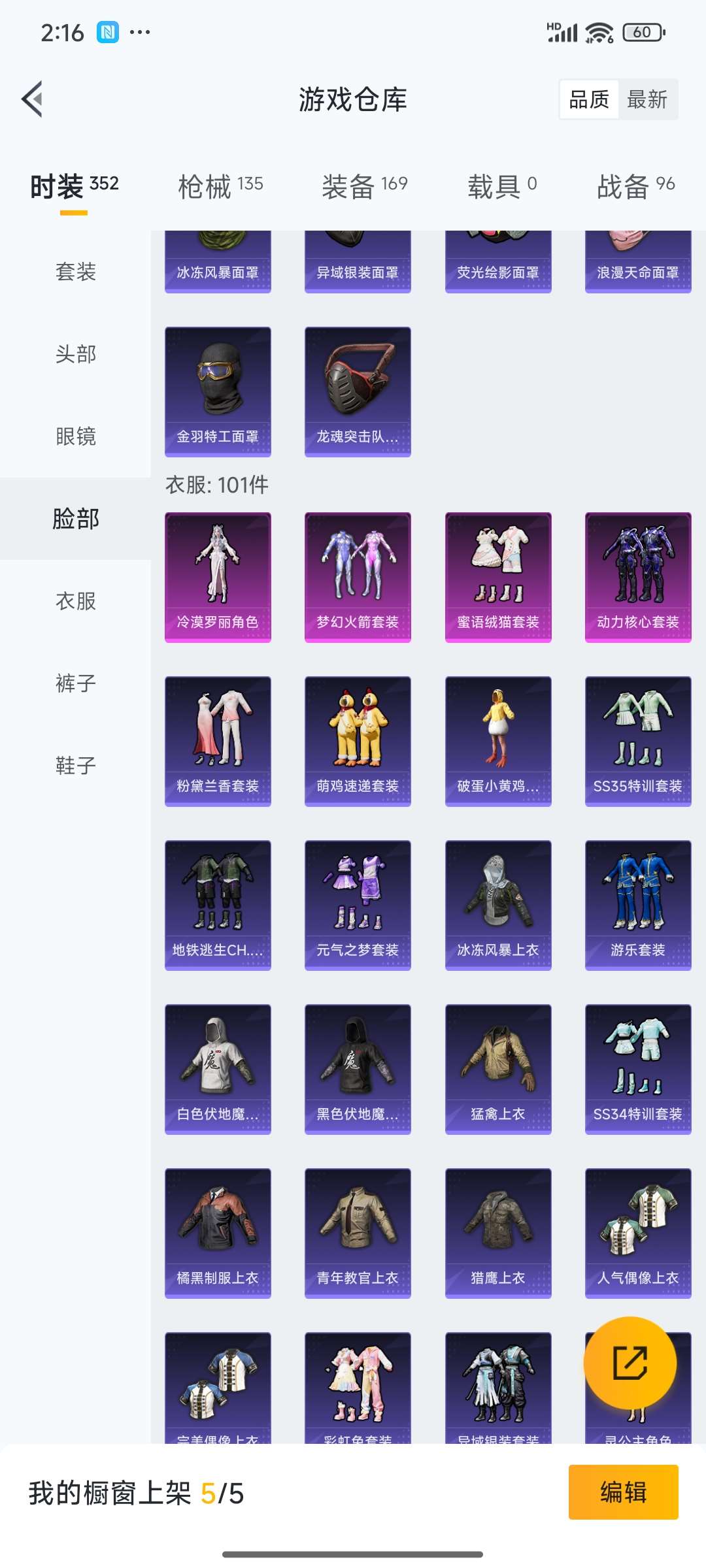View the 萌鸡速递套装 item
The width and height of the screenshot is (706, 1568).
coord(358,741)
